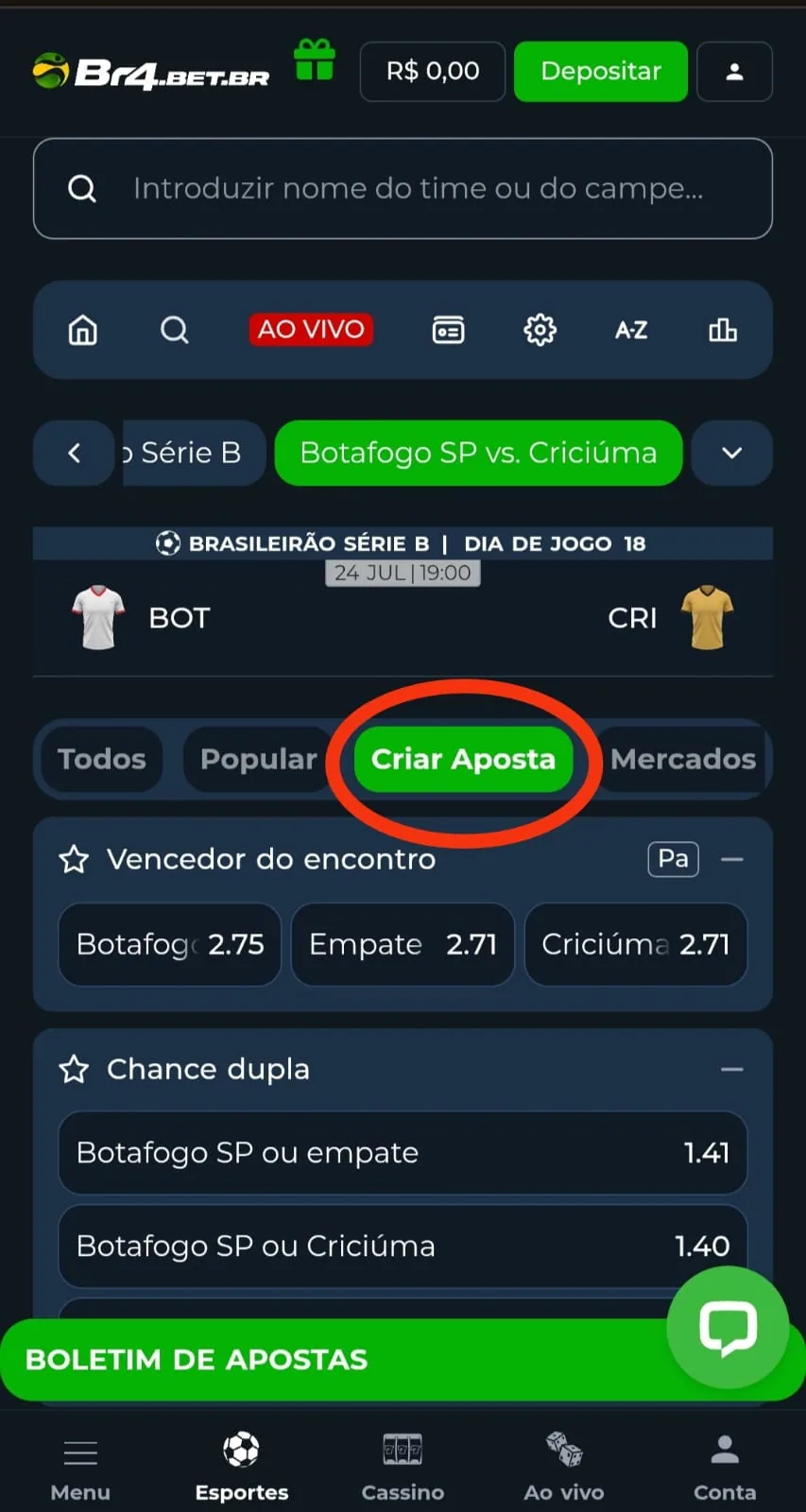Collapse the Vencedor do encontro section
The width and height of the screenshot is (806, 1512).
732,859
